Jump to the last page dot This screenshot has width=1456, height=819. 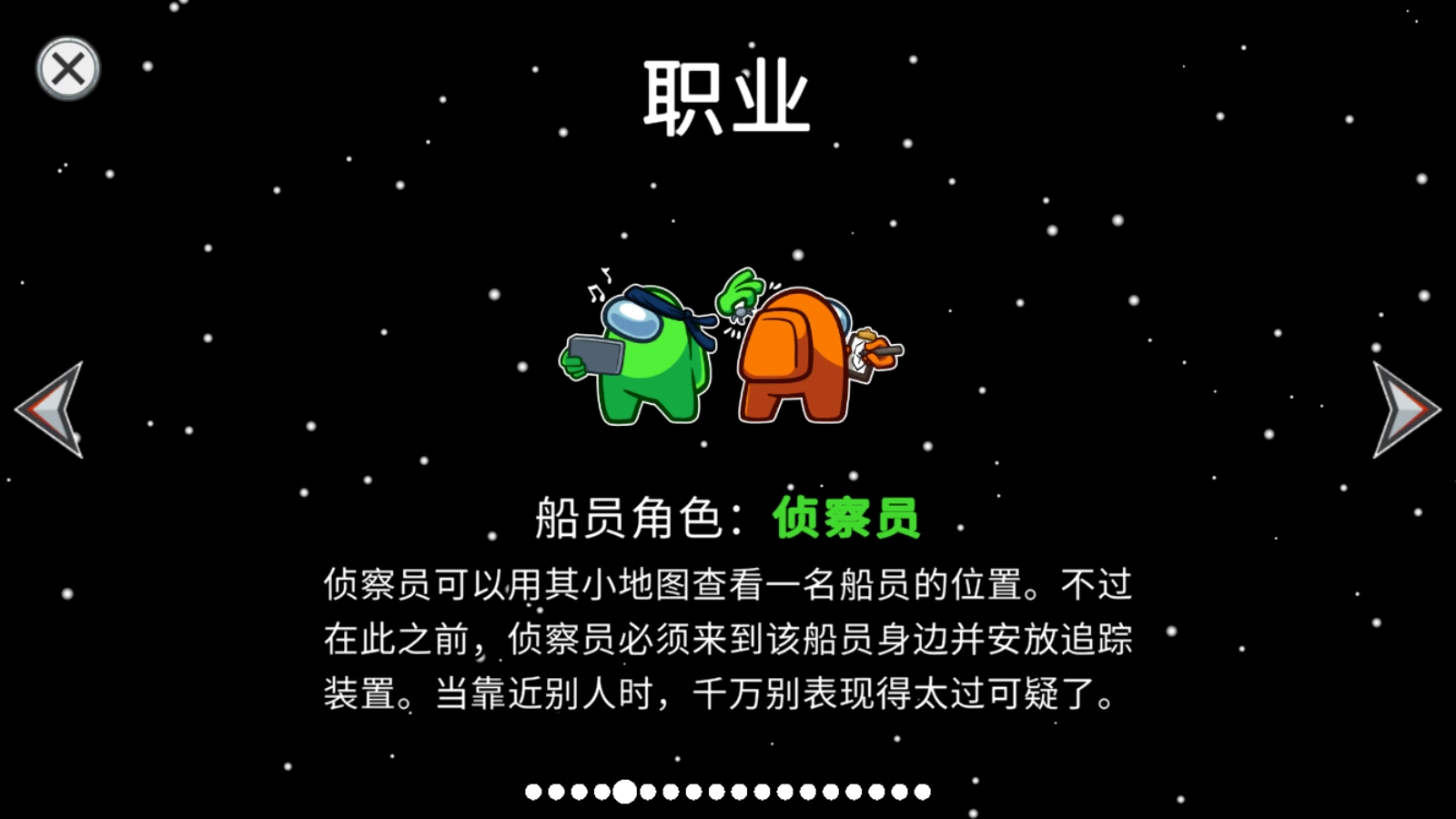point(922,792)
